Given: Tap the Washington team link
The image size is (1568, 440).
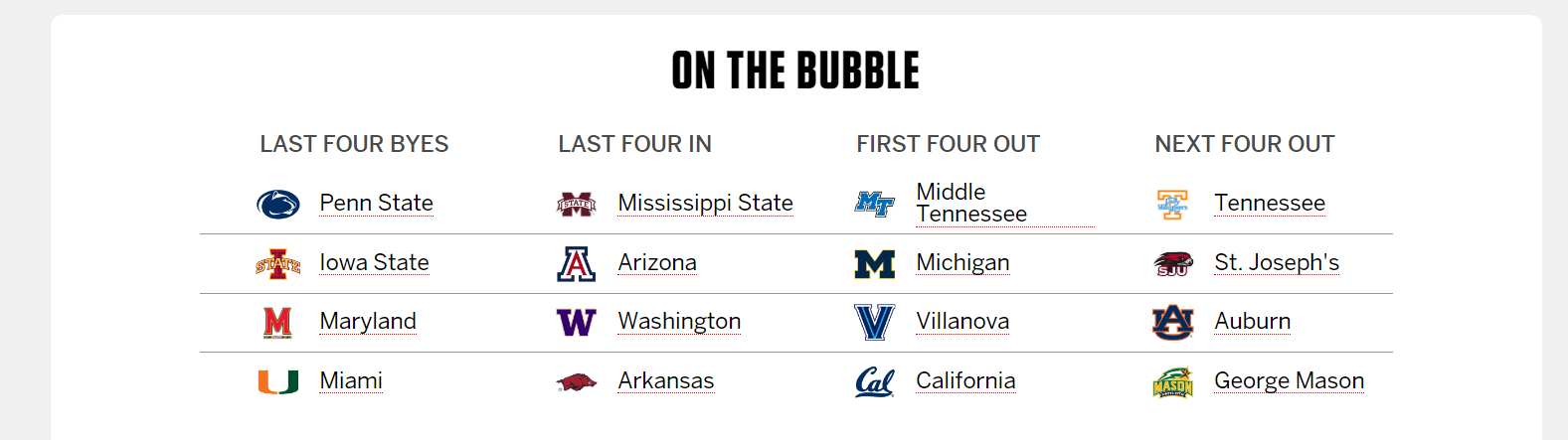Looking at the screenshot, I should [x=679, y=322].
